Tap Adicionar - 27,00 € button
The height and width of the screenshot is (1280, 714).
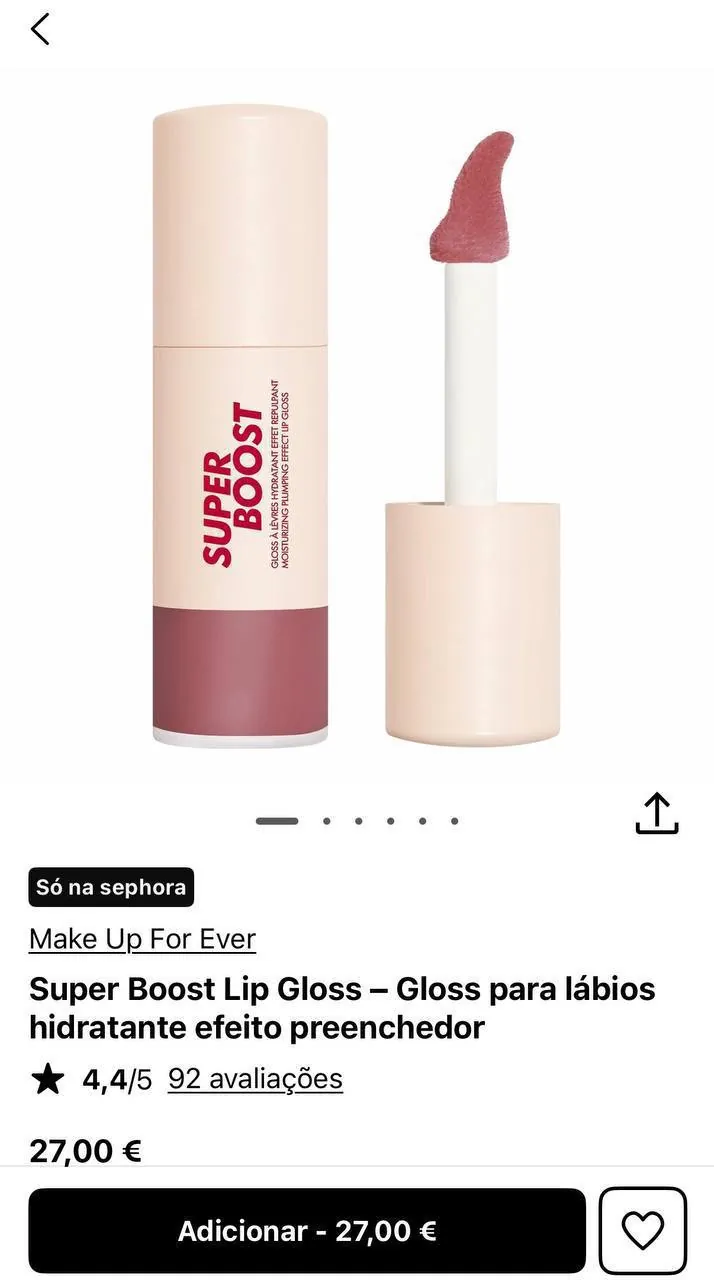[x=307, y=1231]
